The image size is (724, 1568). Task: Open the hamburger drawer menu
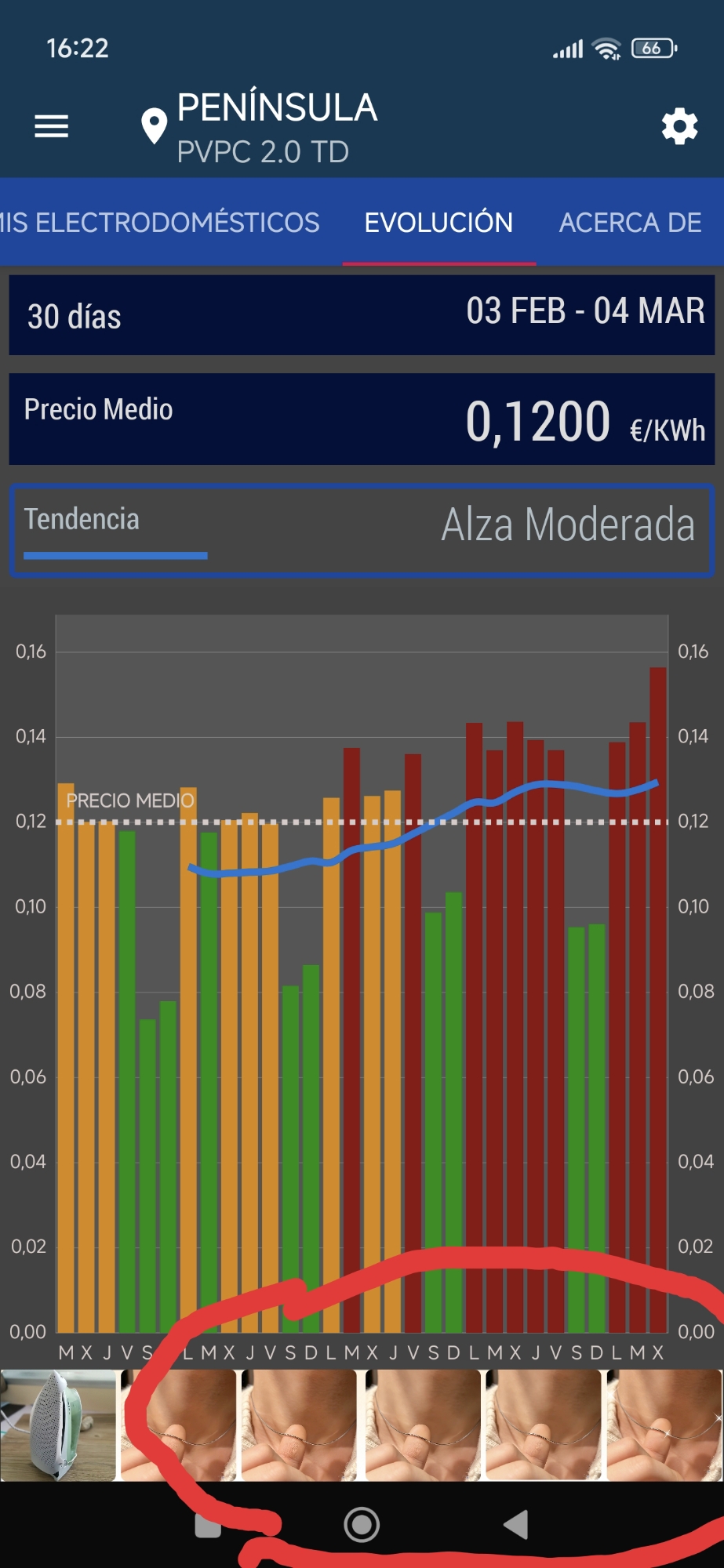[x=52, y=126]
